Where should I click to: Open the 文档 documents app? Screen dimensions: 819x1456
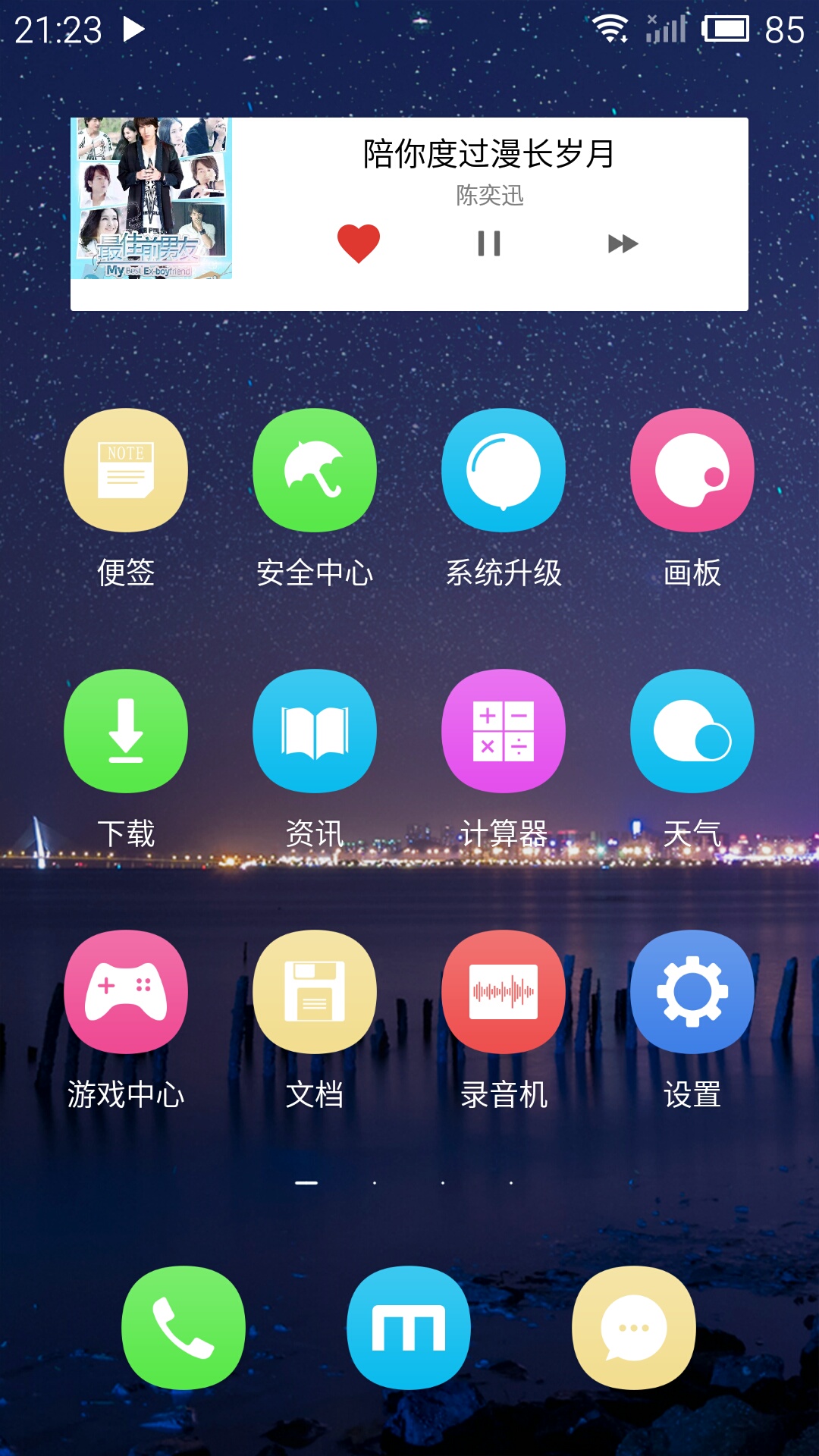click(315, 992)
